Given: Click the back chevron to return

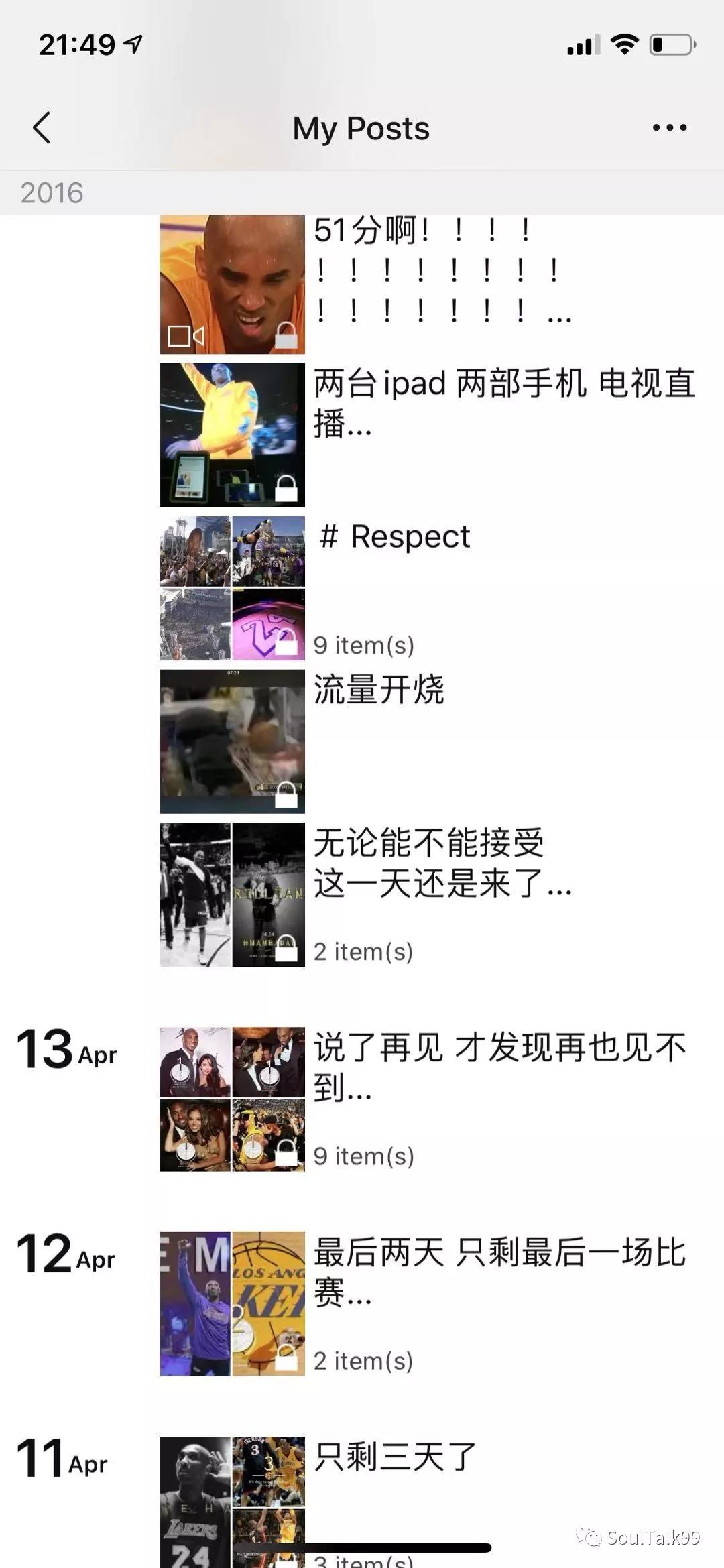Looking at the screenshot, I should coord(42,128).
